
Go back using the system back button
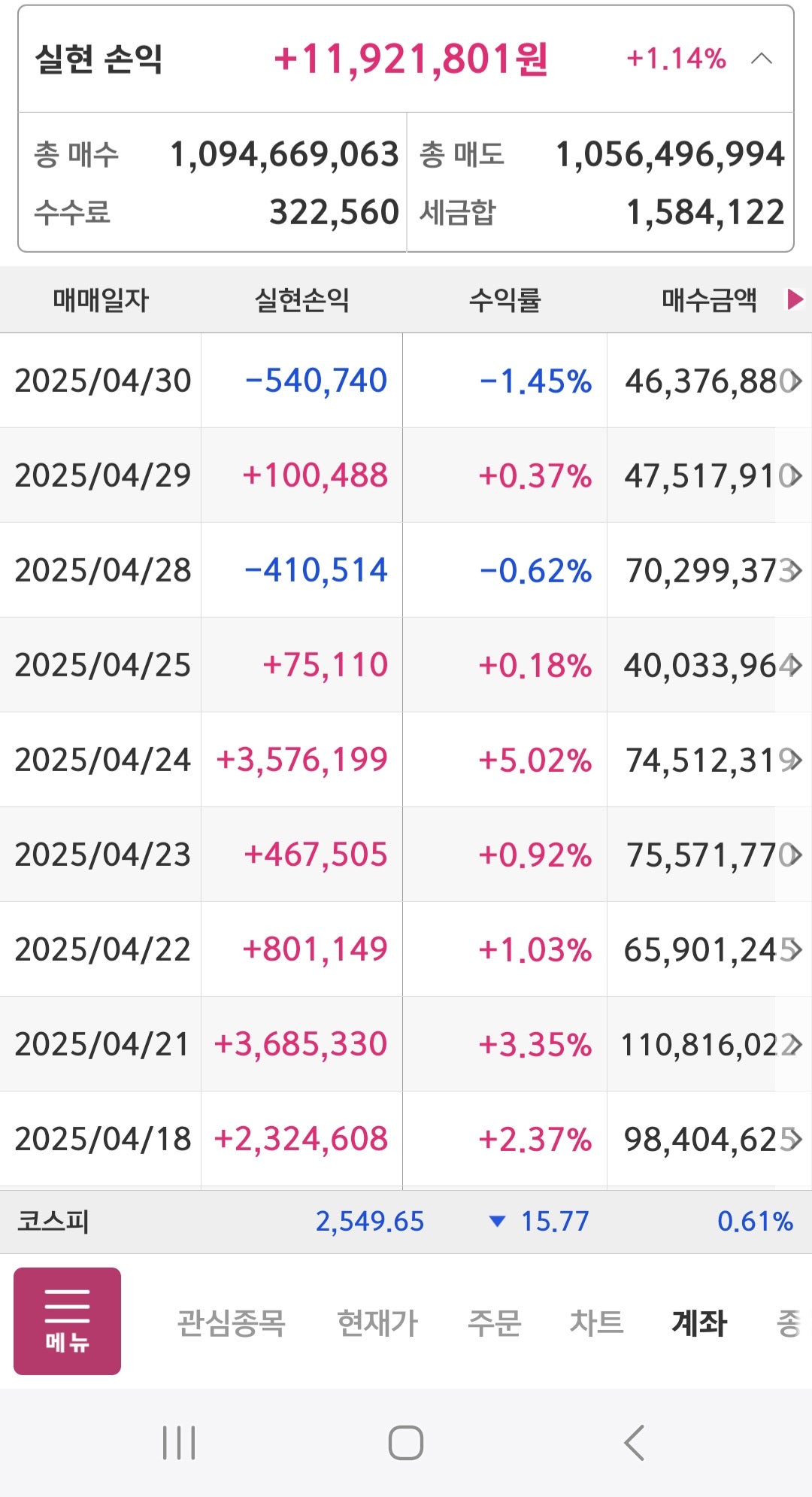tap(634, 1442)
